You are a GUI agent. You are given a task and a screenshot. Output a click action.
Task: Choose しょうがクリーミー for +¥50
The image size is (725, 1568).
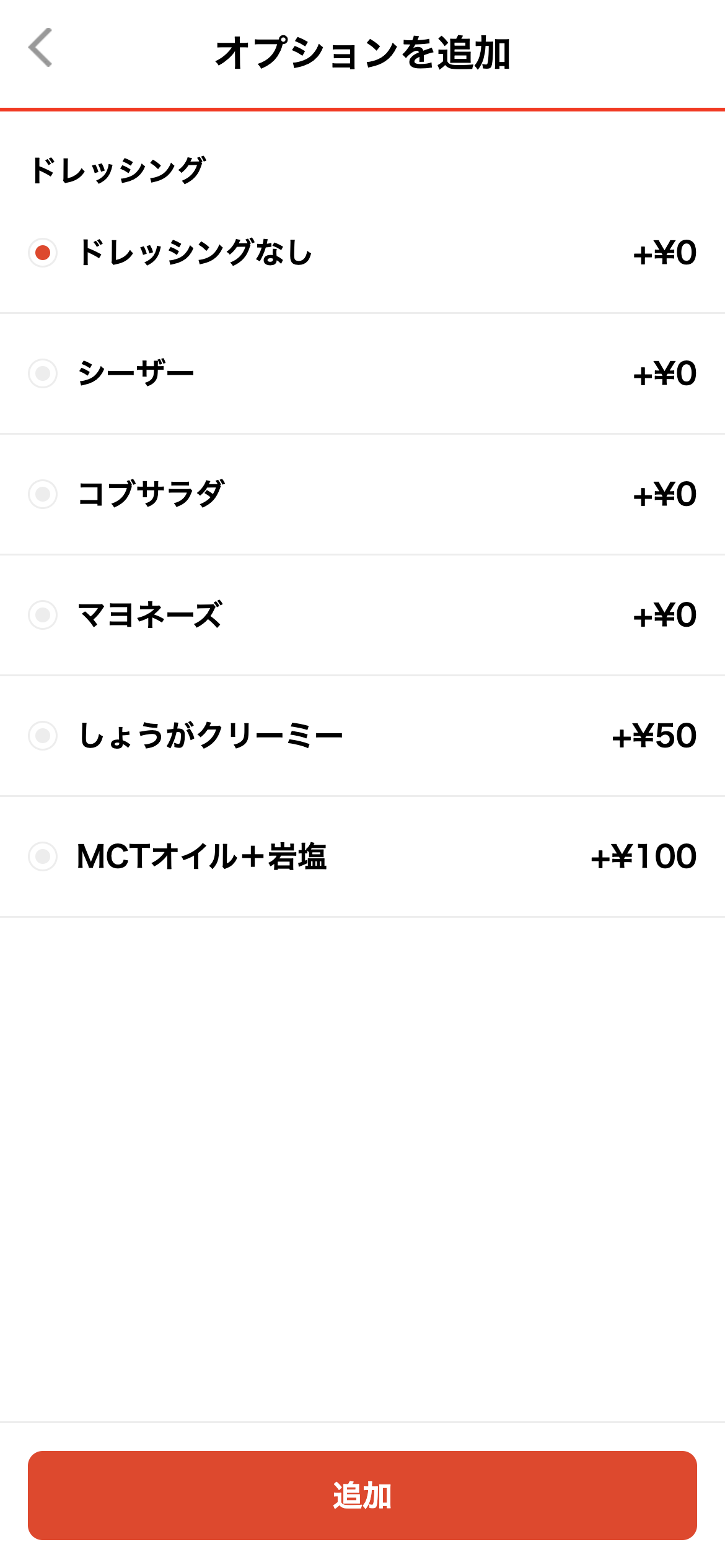(x=43, y=736)
